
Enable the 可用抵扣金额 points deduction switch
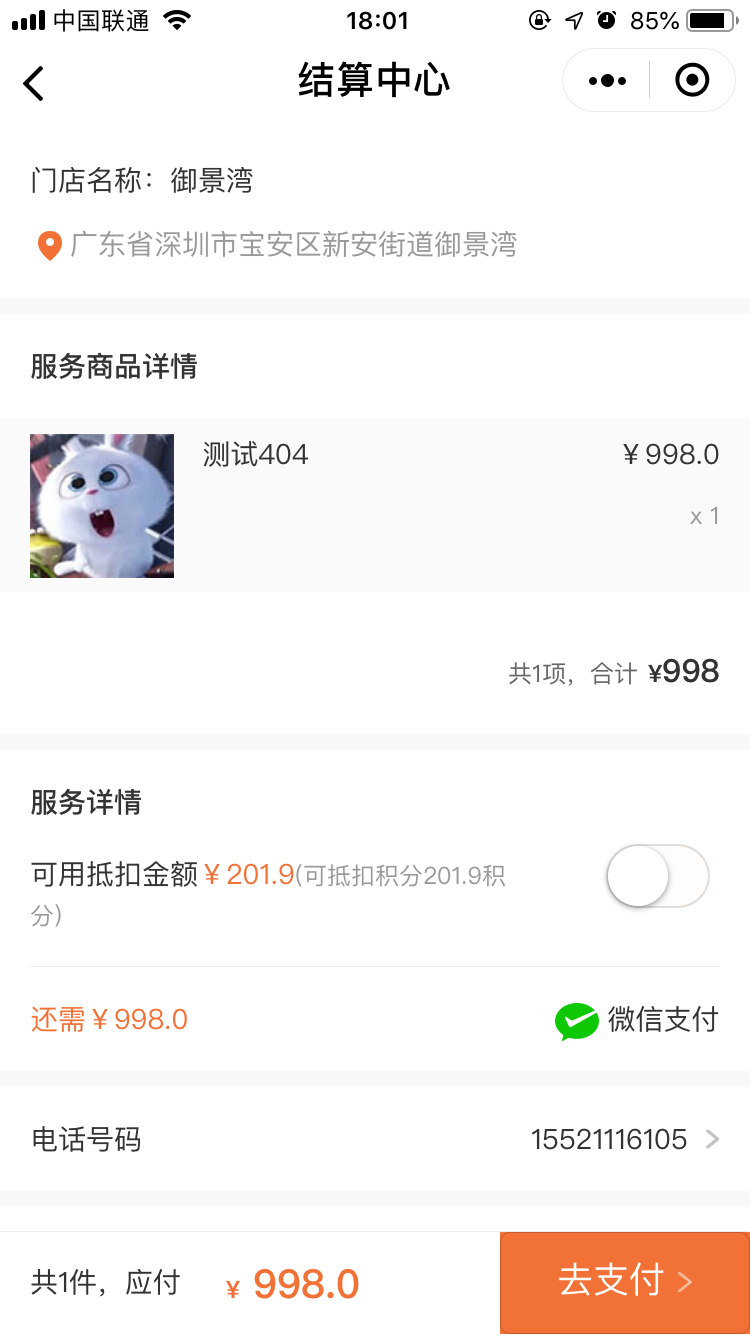pyautogui.click(x=657, y=876)
